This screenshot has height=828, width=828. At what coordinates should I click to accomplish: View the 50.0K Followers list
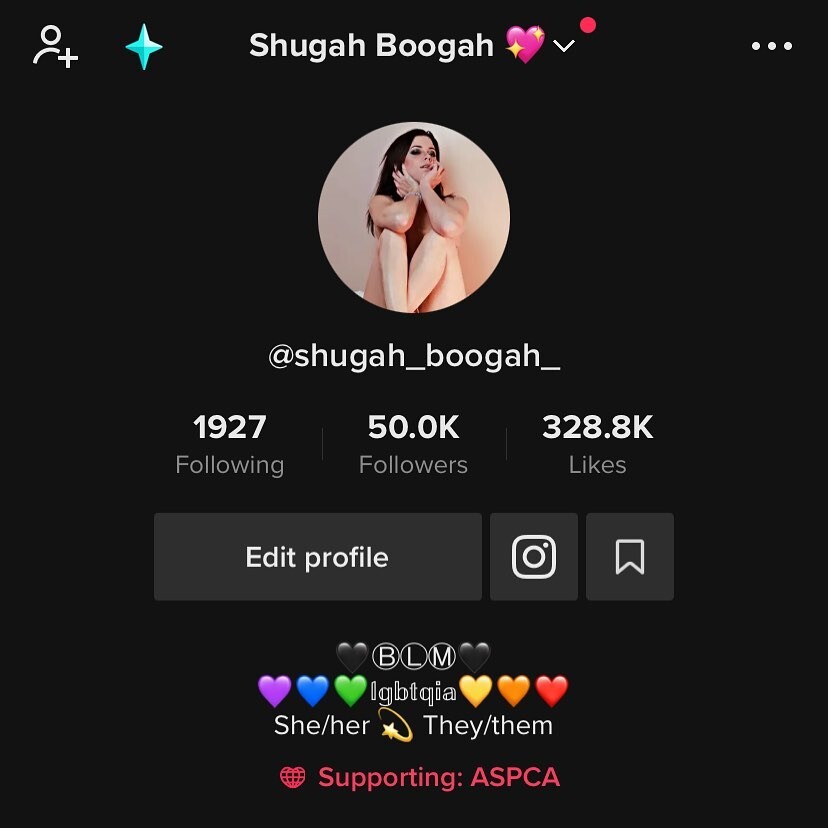click(413, 444)
